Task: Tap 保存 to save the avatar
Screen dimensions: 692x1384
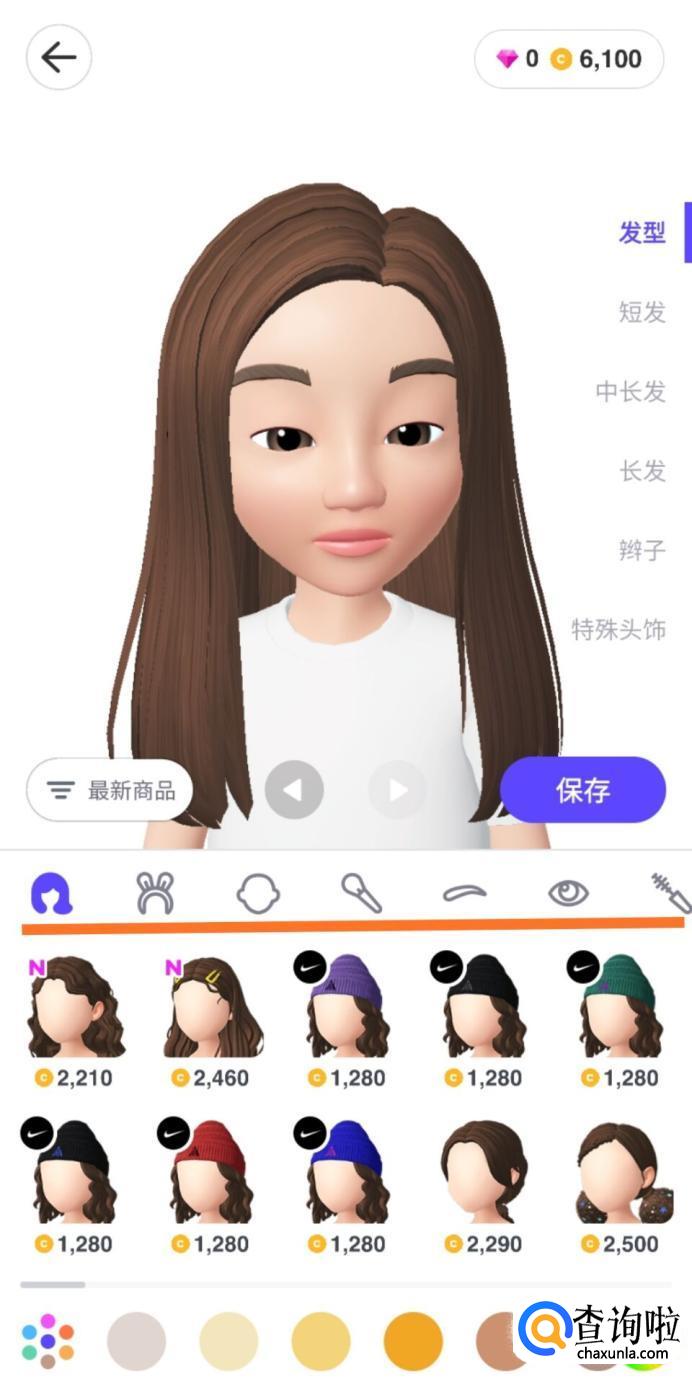Action: (x=582, y=790)
